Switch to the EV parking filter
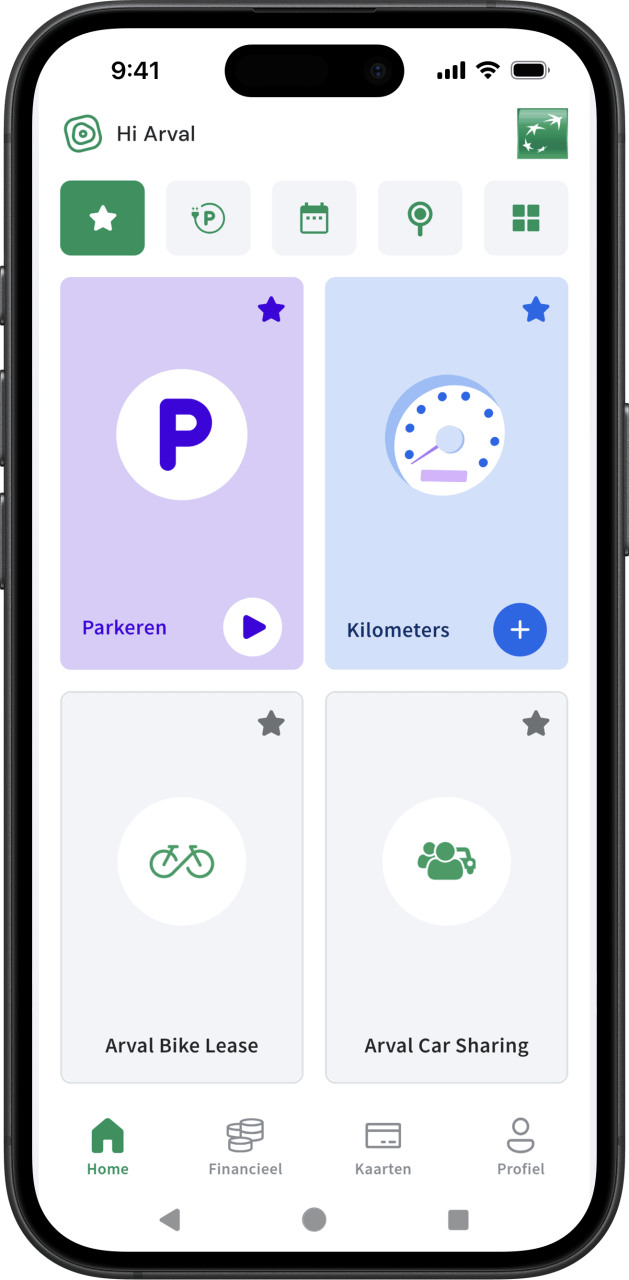 tap(208, 218)
